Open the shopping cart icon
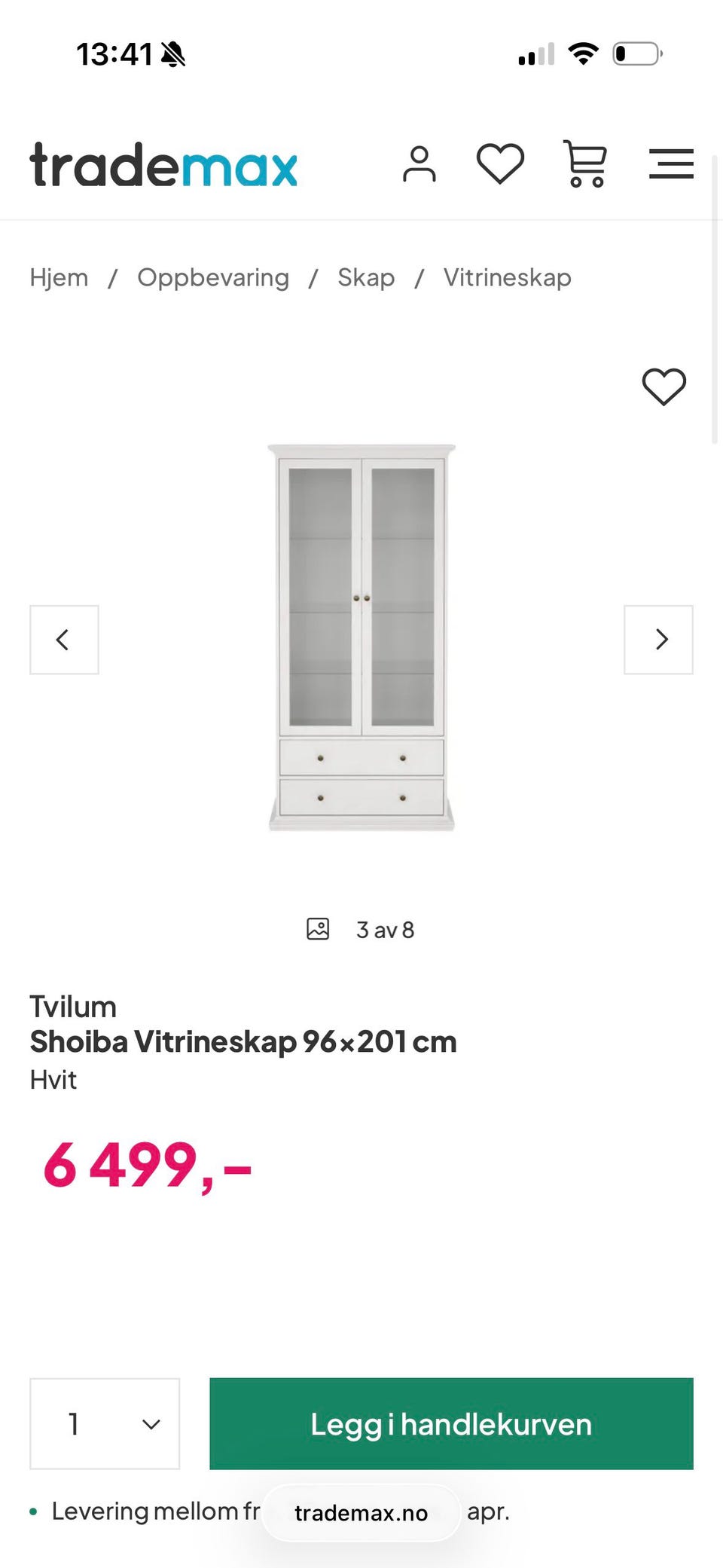This screenshot has height=1568, width=723. click(585, 164)
